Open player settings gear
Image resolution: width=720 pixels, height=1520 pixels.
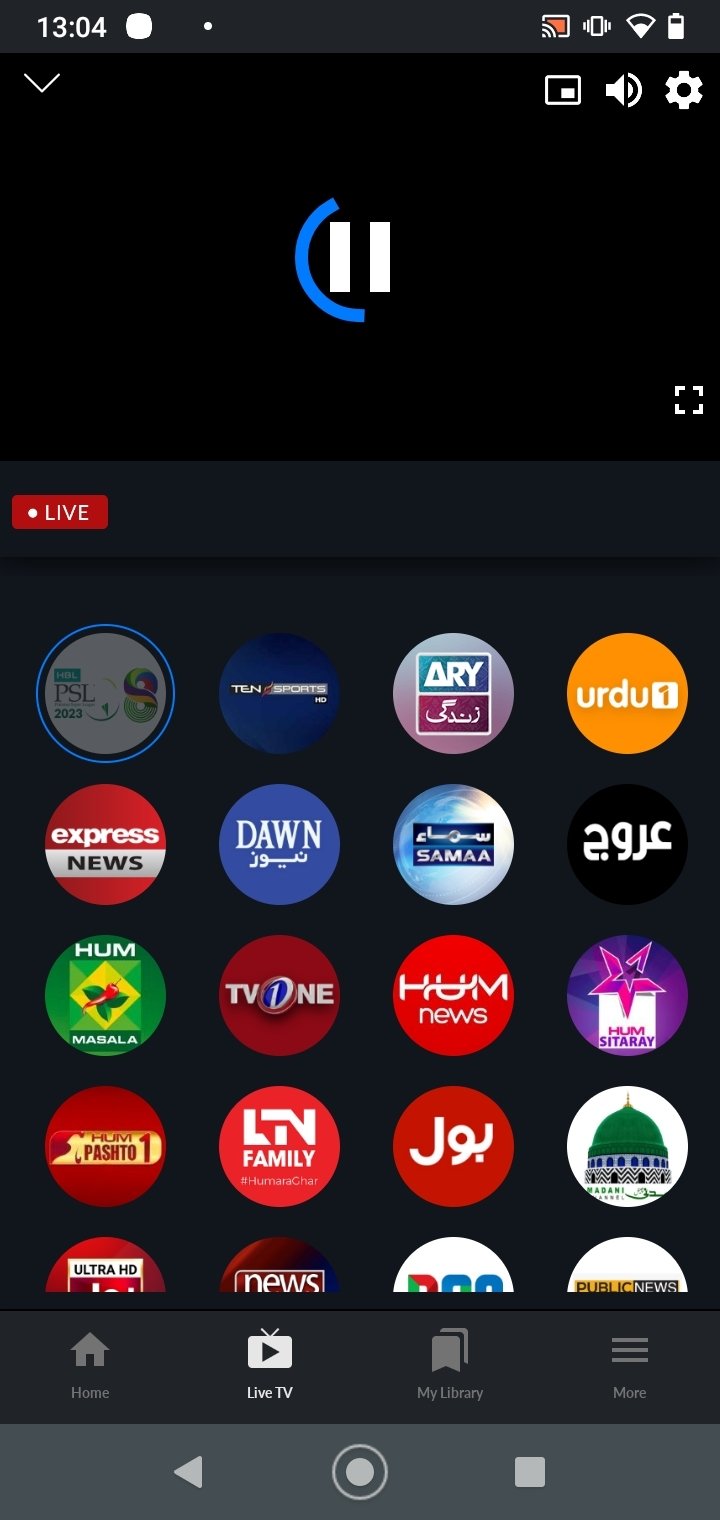tap(684, 91)
